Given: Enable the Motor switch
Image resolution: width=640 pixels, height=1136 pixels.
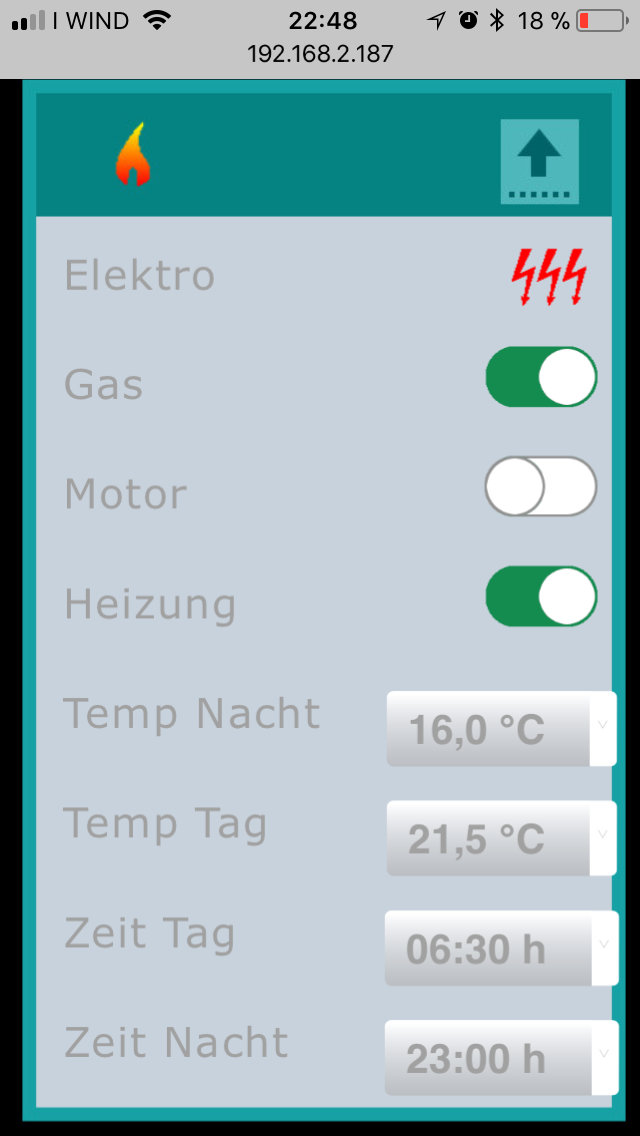Looking at the screenshot, I should (541, 487).
